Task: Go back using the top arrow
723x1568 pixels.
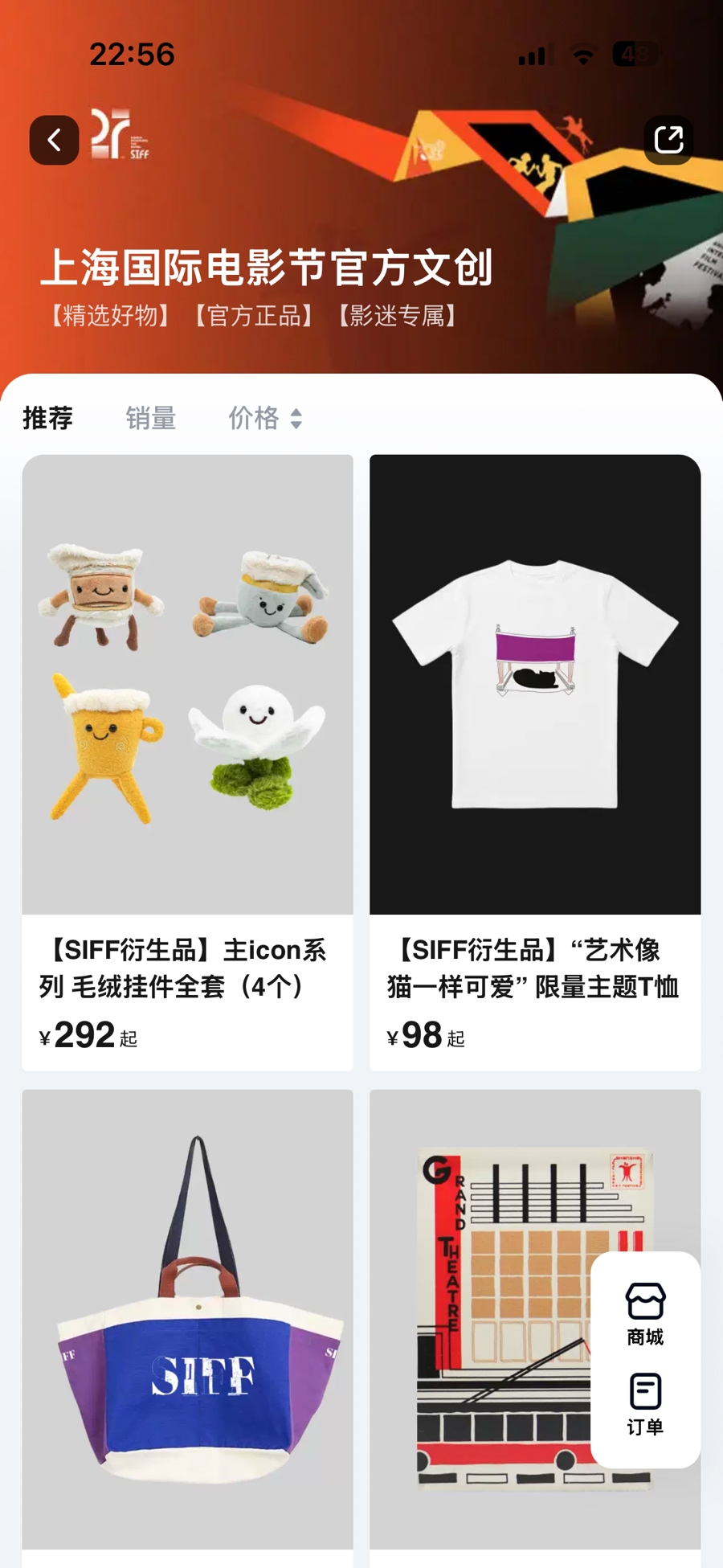Action: click(x=54, y=141)
